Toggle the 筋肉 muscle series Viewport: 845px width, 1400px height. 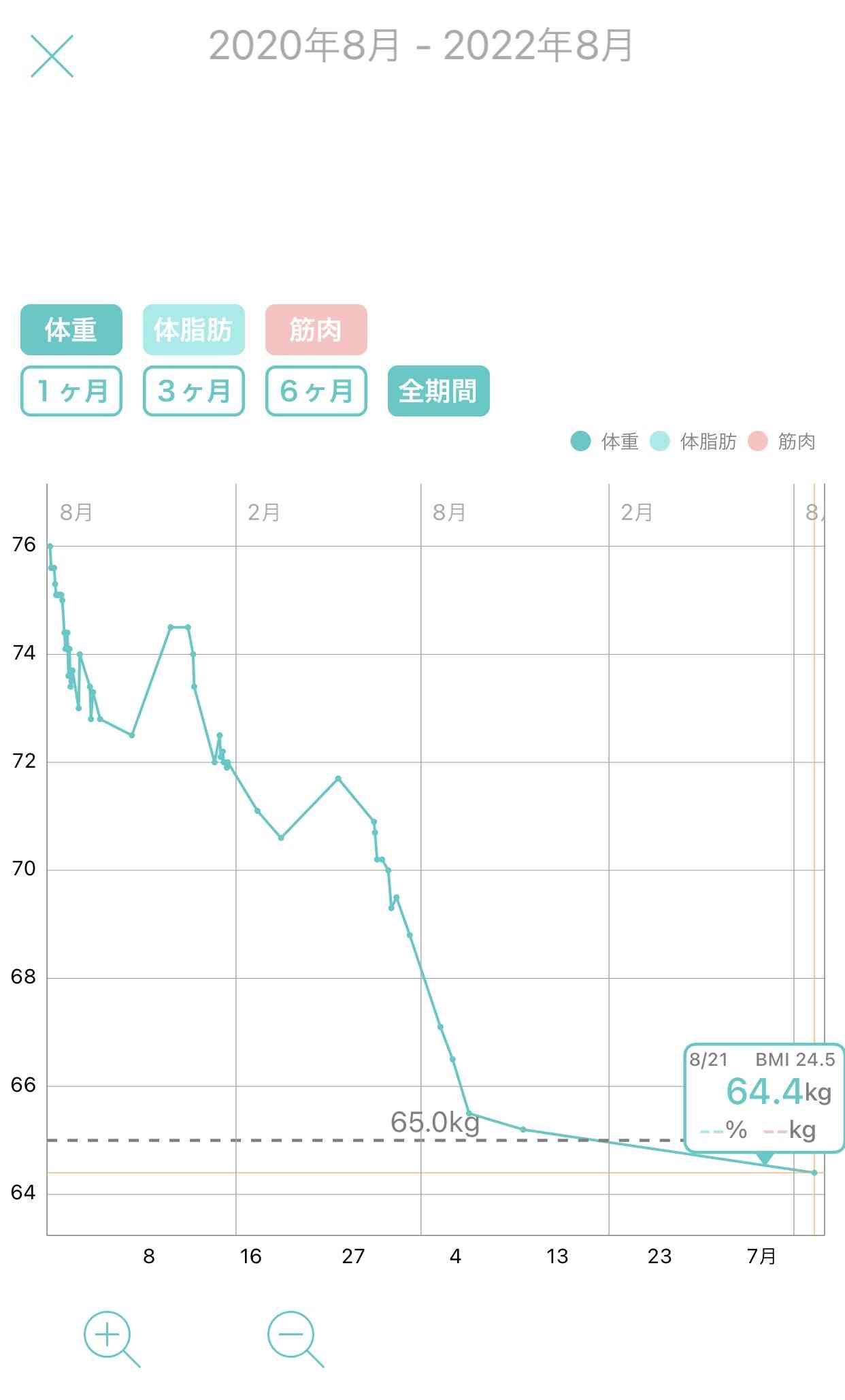click(x=316, y=329)
